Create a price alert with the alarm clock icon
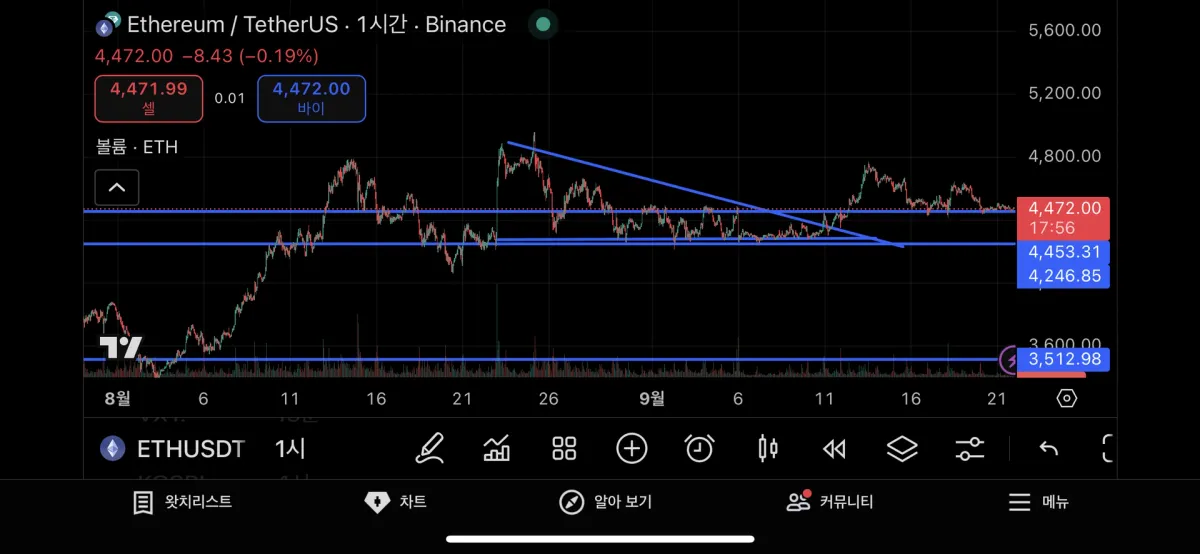 click(x=699, y=449)
